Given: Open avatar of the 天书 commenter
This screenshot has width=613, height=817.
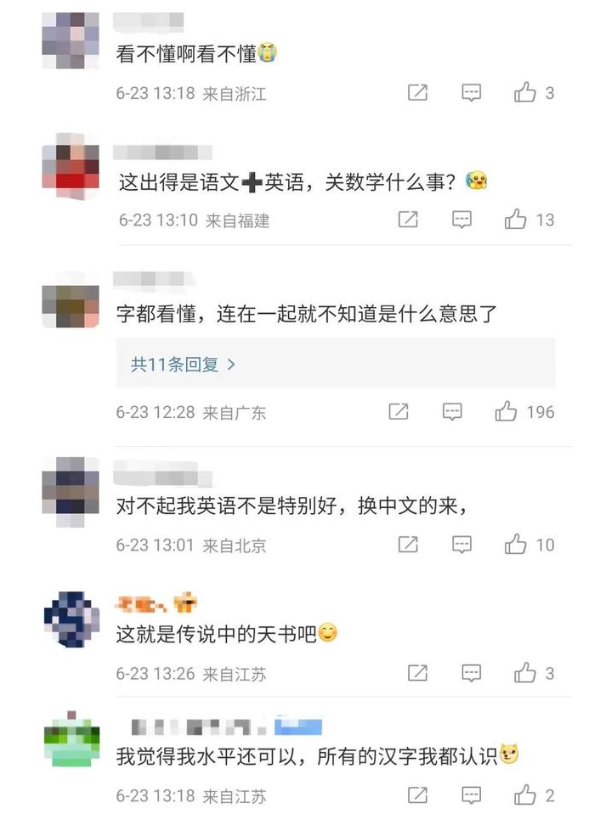Looking at the screenshot, I should coord(71,619).
